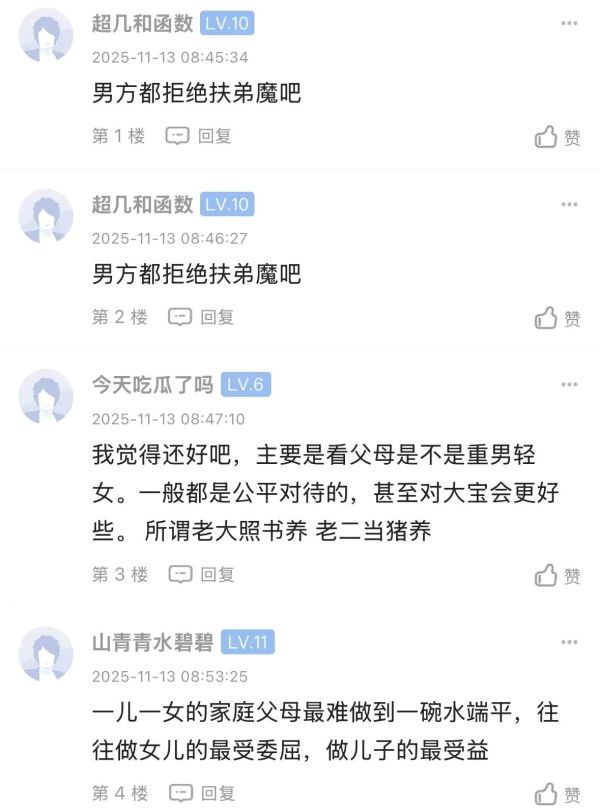Like 今天吃瓜了吗's comment

coord(557,576)
